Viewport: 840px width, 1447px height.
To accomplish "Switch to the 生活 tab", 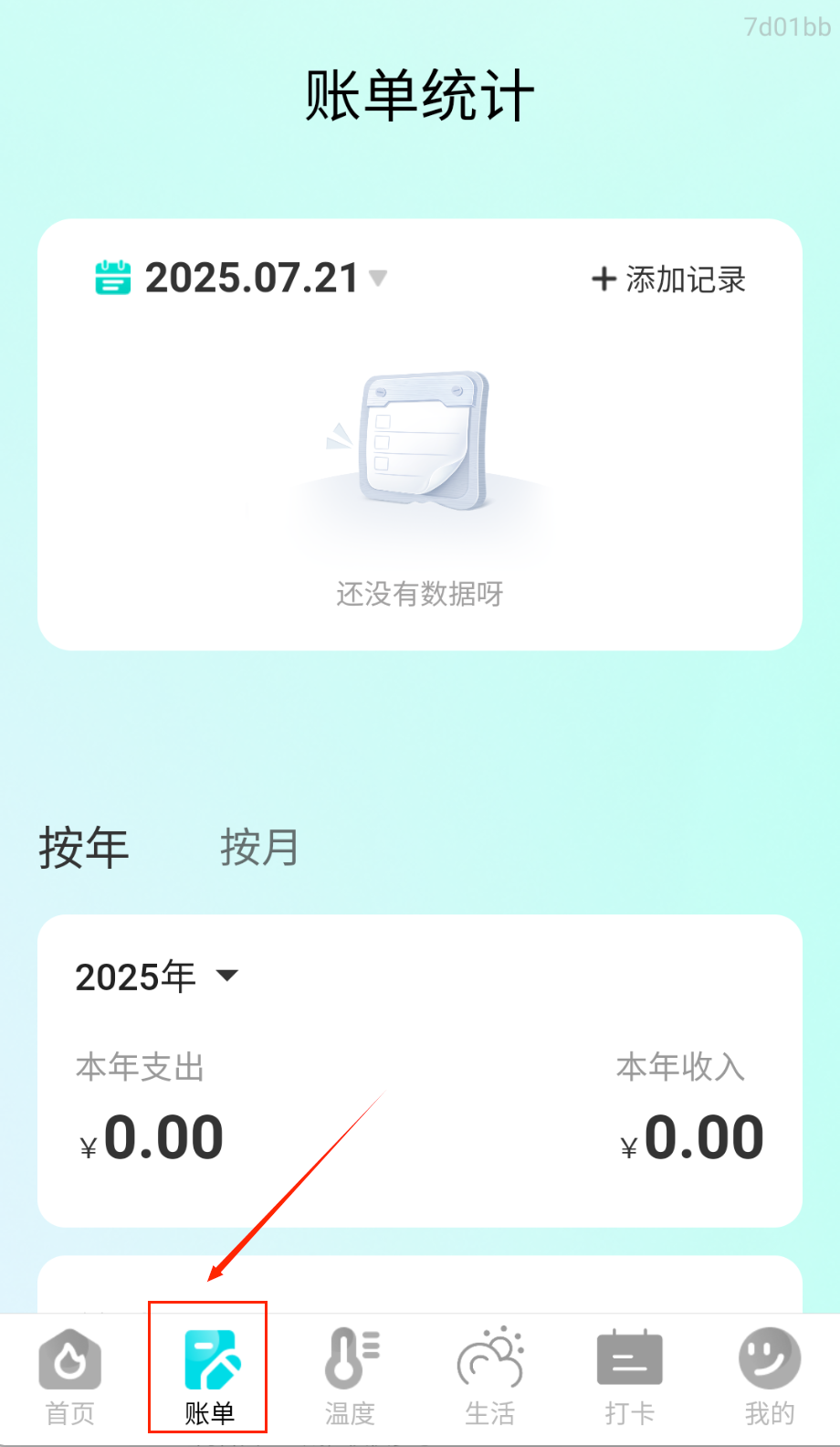I will click(x=490, y=1378).
